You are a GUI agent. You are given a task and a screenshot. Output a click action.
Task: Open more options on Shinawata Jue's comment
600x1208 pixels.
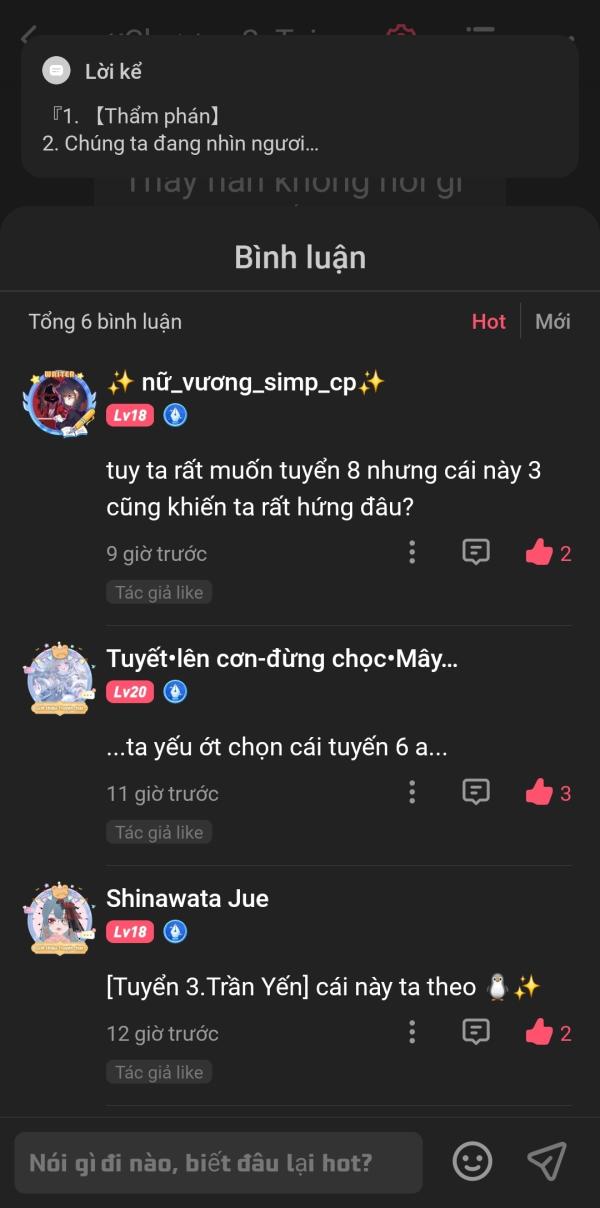coord(412,1032)
